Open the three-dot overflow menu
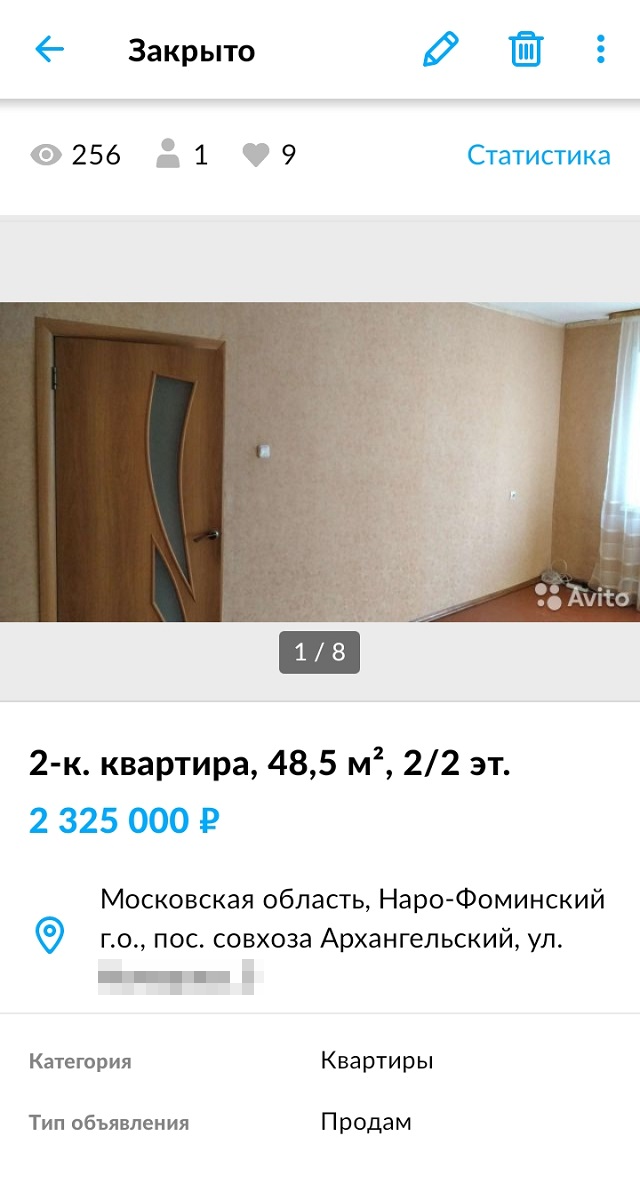The width and height of the screenshot is (640, 1192). click(x=600, y=49)
